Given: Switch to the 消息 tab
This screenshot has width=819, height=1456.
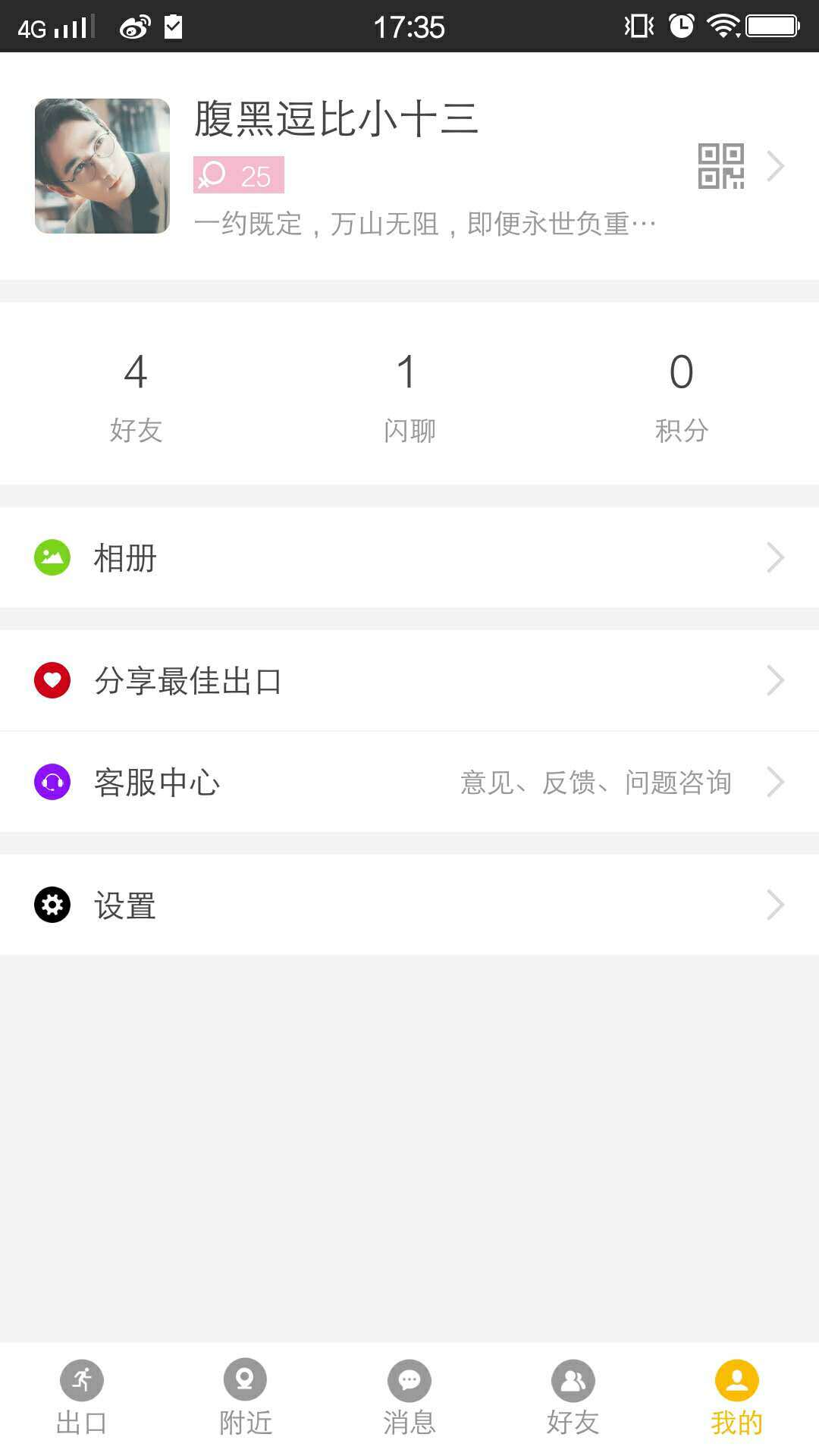Looking at the screenshot, I should coord(409,1395).
